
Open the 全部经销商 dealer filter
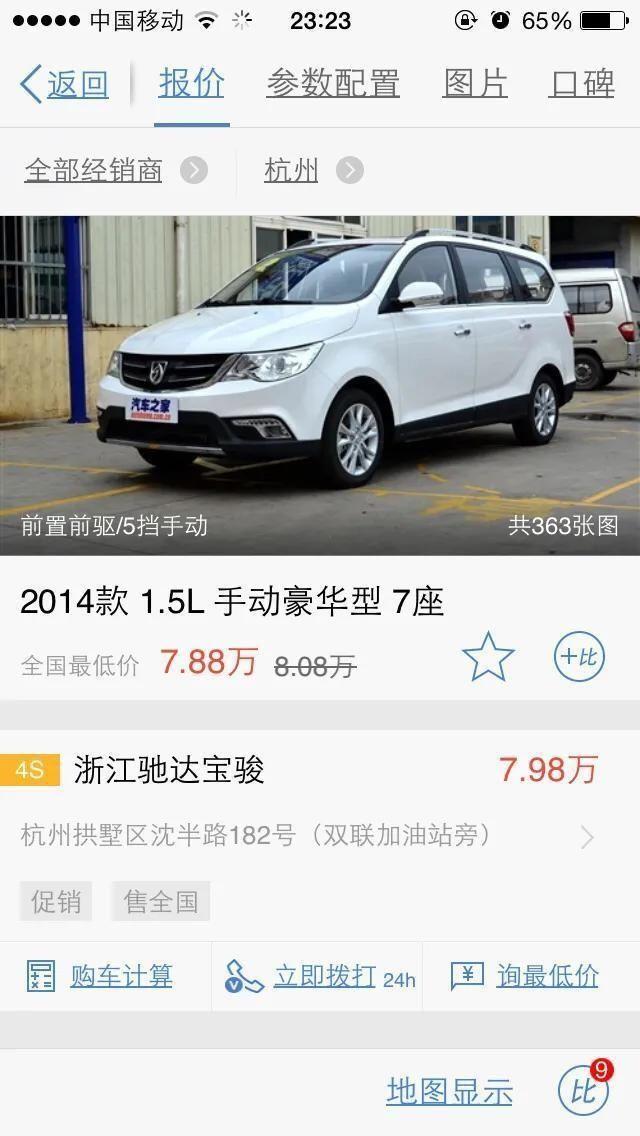click(114, 171)
